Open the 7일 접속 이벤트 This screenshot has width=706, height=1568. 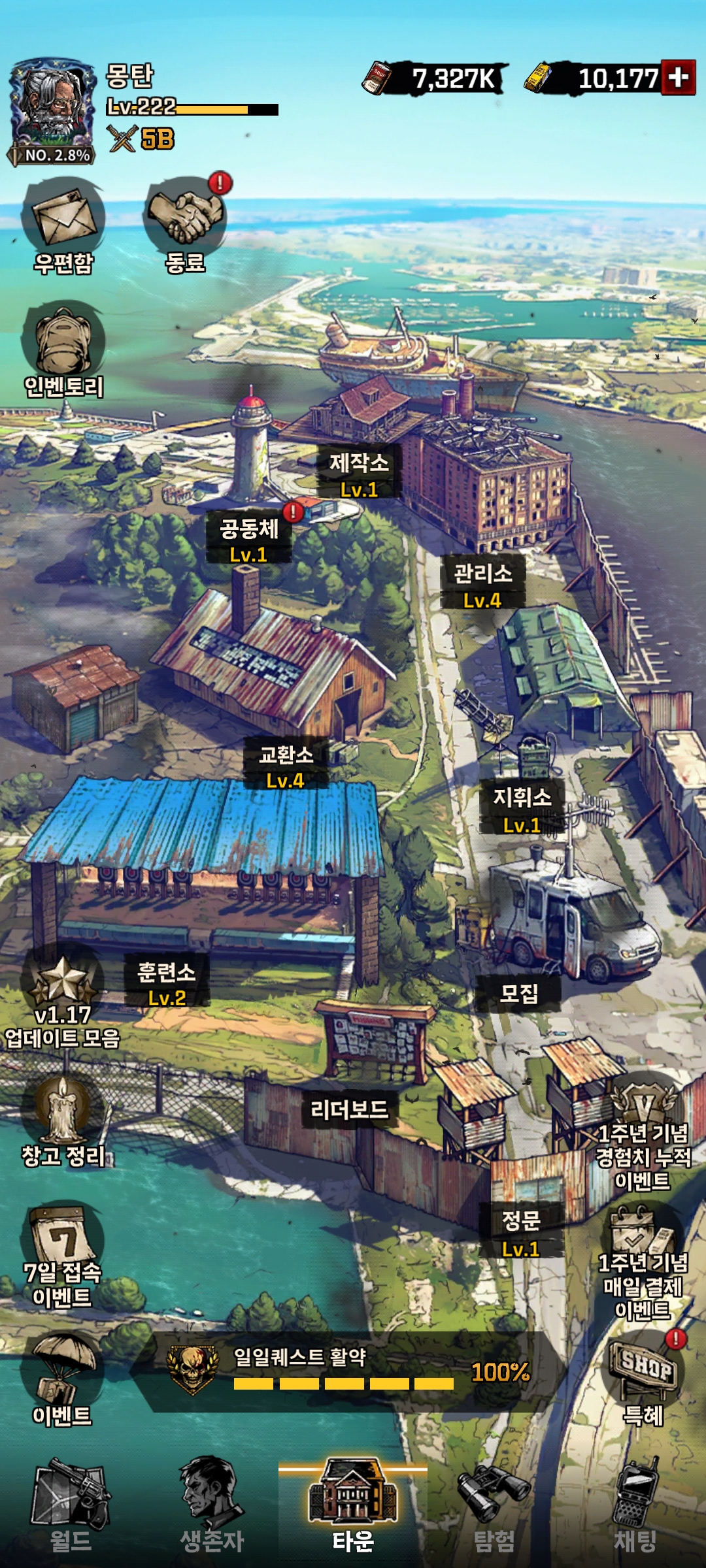pyautogui.click(x=63, y=1258)
